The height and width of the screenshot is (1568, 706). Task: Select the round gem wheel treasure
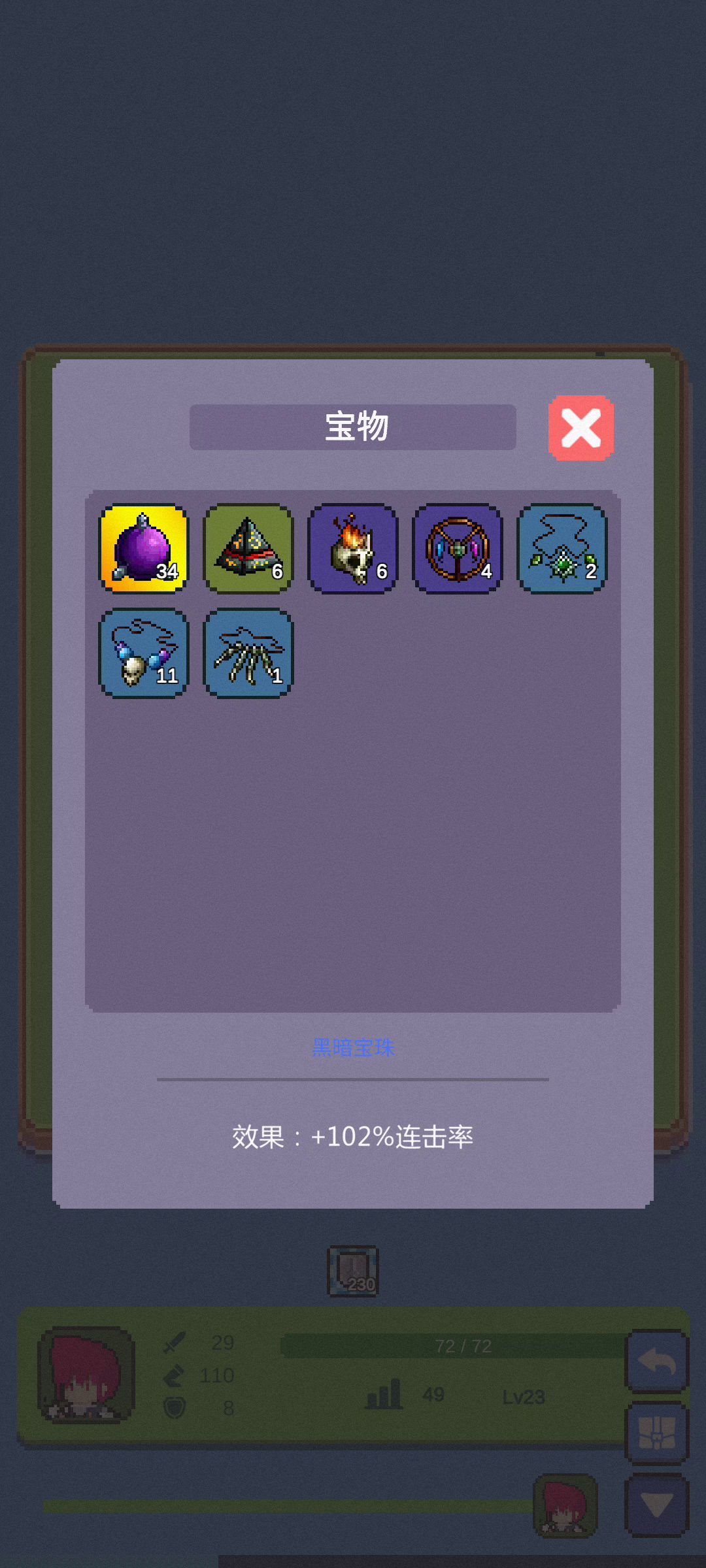tap(458, 548)
